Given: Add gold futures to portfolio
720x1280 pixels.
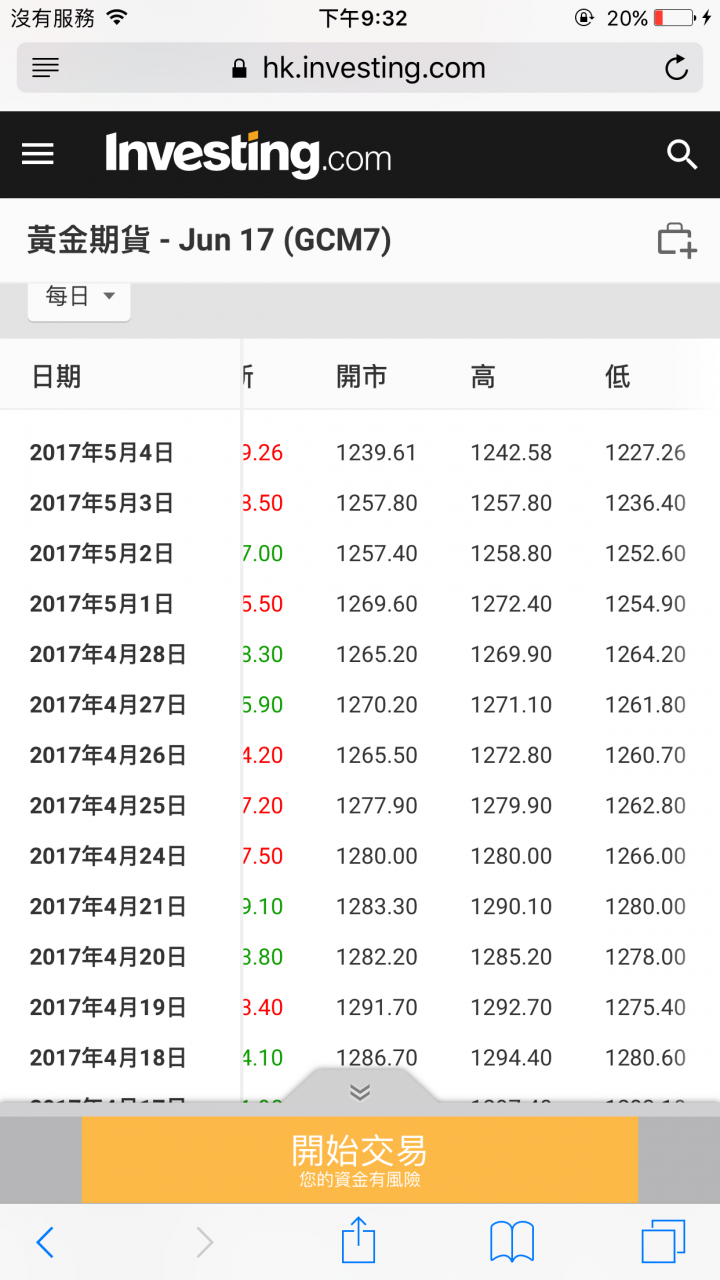Looking at the screenshot, I should (676, 241).
